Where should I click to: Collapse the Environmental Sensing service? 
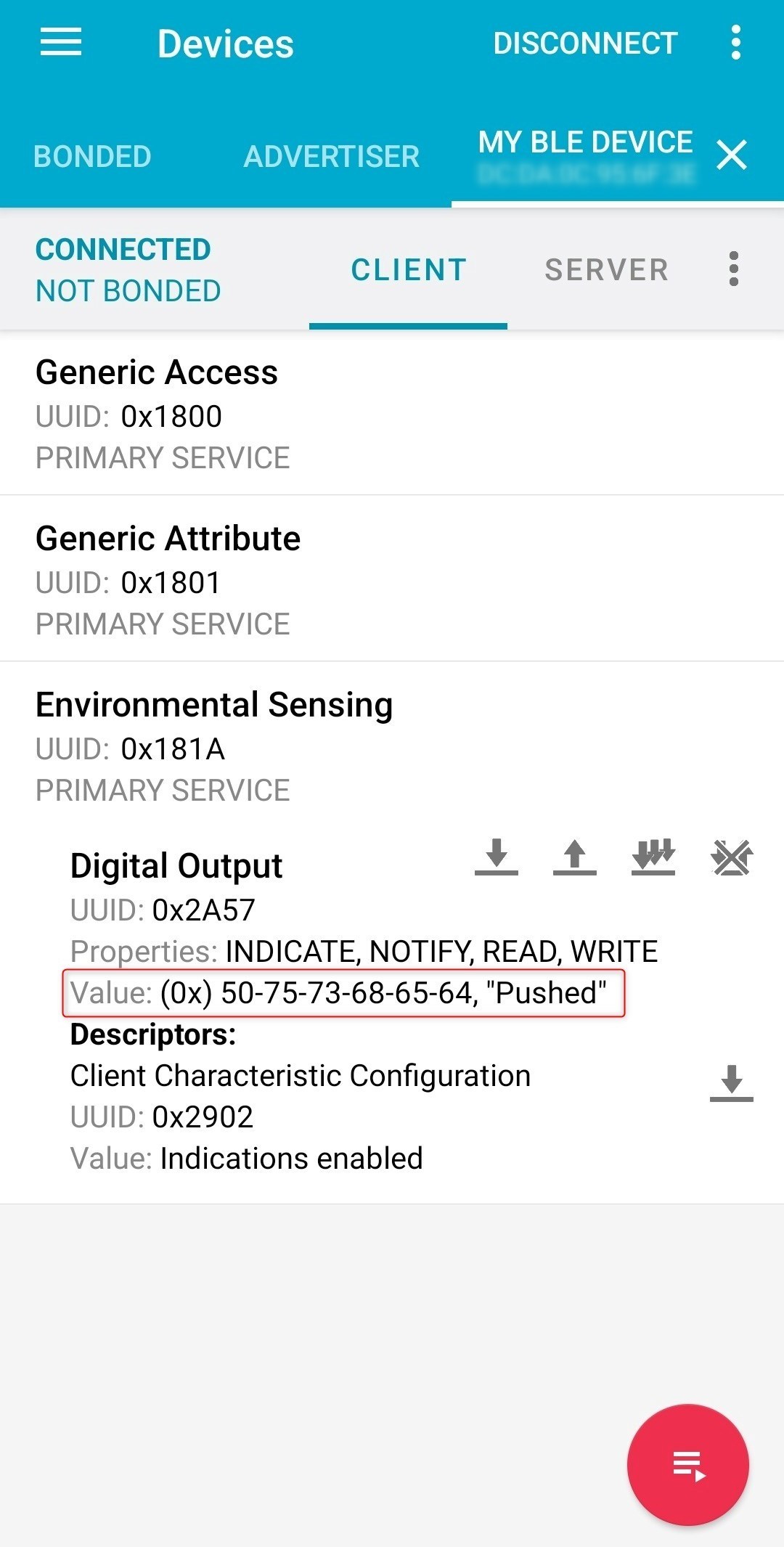[392, 746]
